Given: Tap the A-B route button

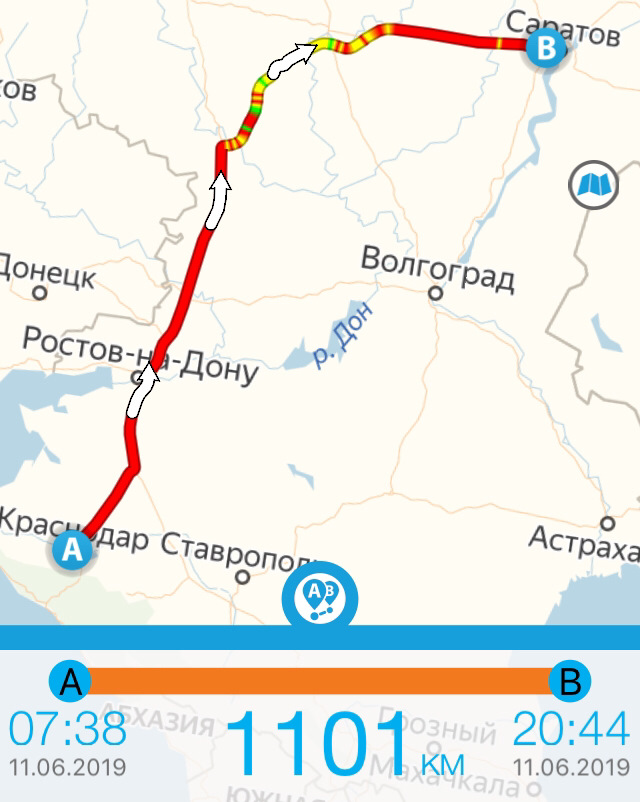Looking at the screenshot, I should pos(319,599).
